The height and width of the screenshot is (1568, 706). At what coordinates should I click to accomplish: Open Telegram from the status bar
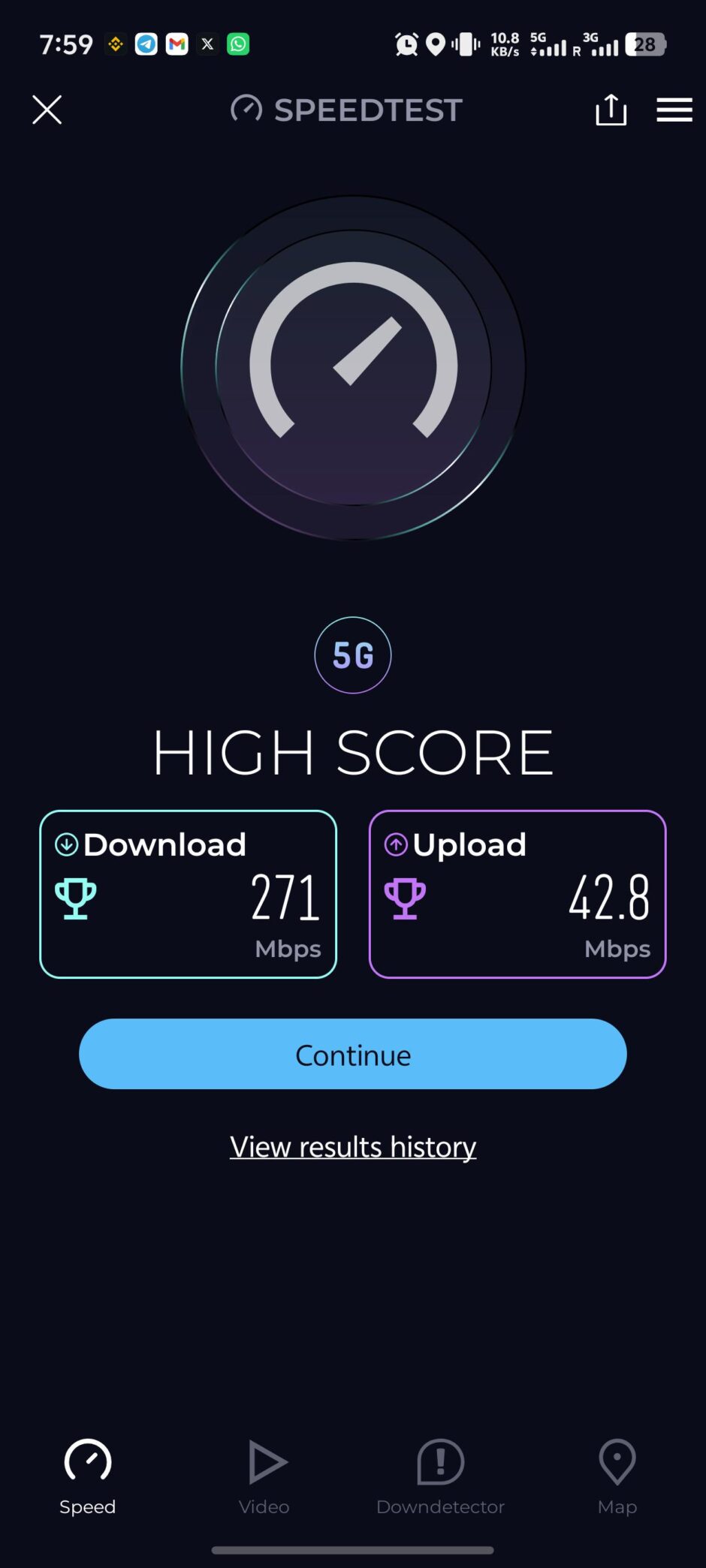(x=146, y=44)
